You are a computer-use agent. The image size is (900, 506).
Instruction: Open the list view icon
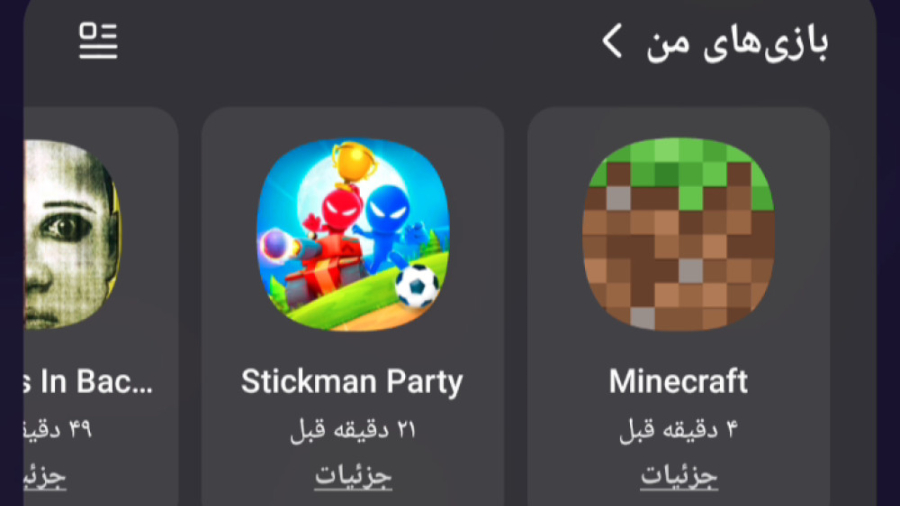[x=98, y=41]
